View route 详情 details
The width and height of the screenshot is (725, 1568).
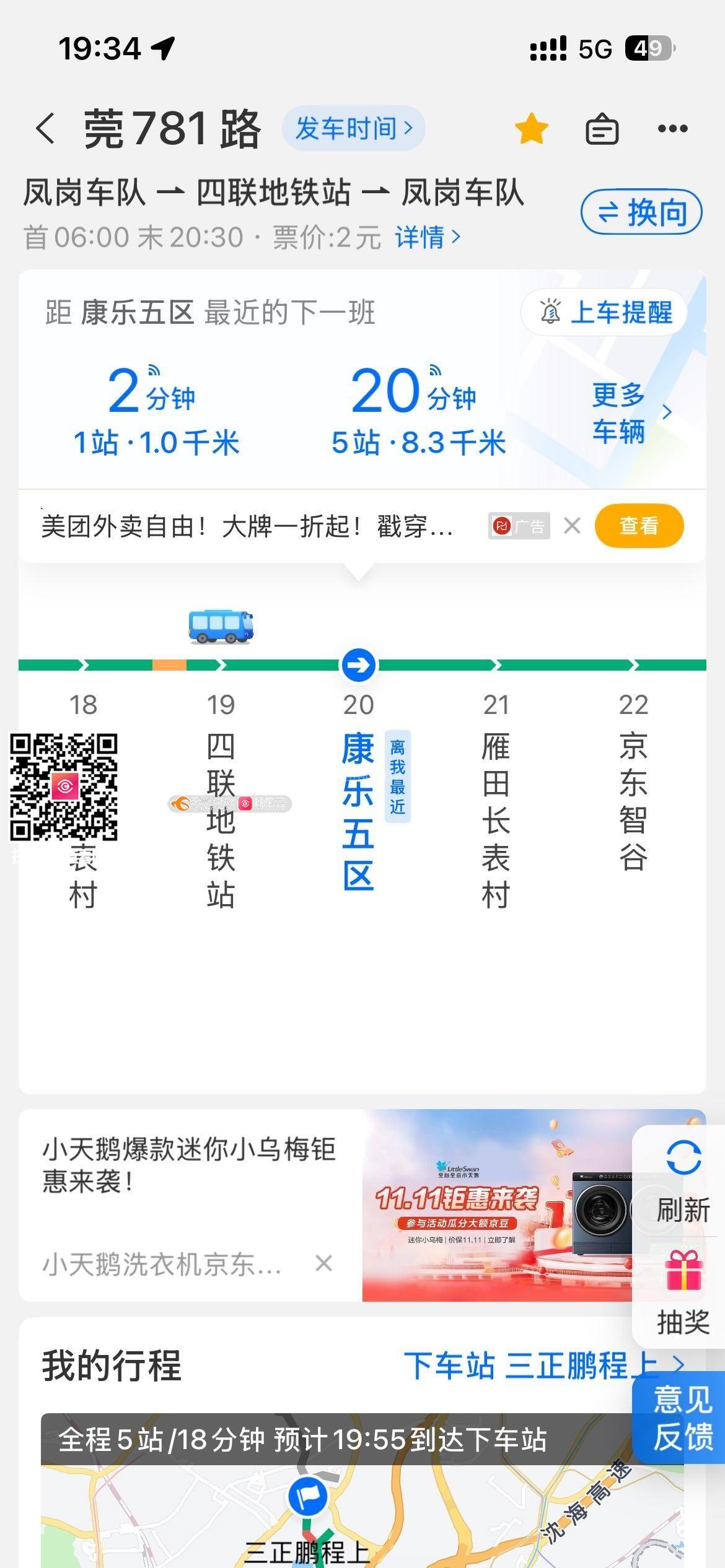tap(428, 237)
